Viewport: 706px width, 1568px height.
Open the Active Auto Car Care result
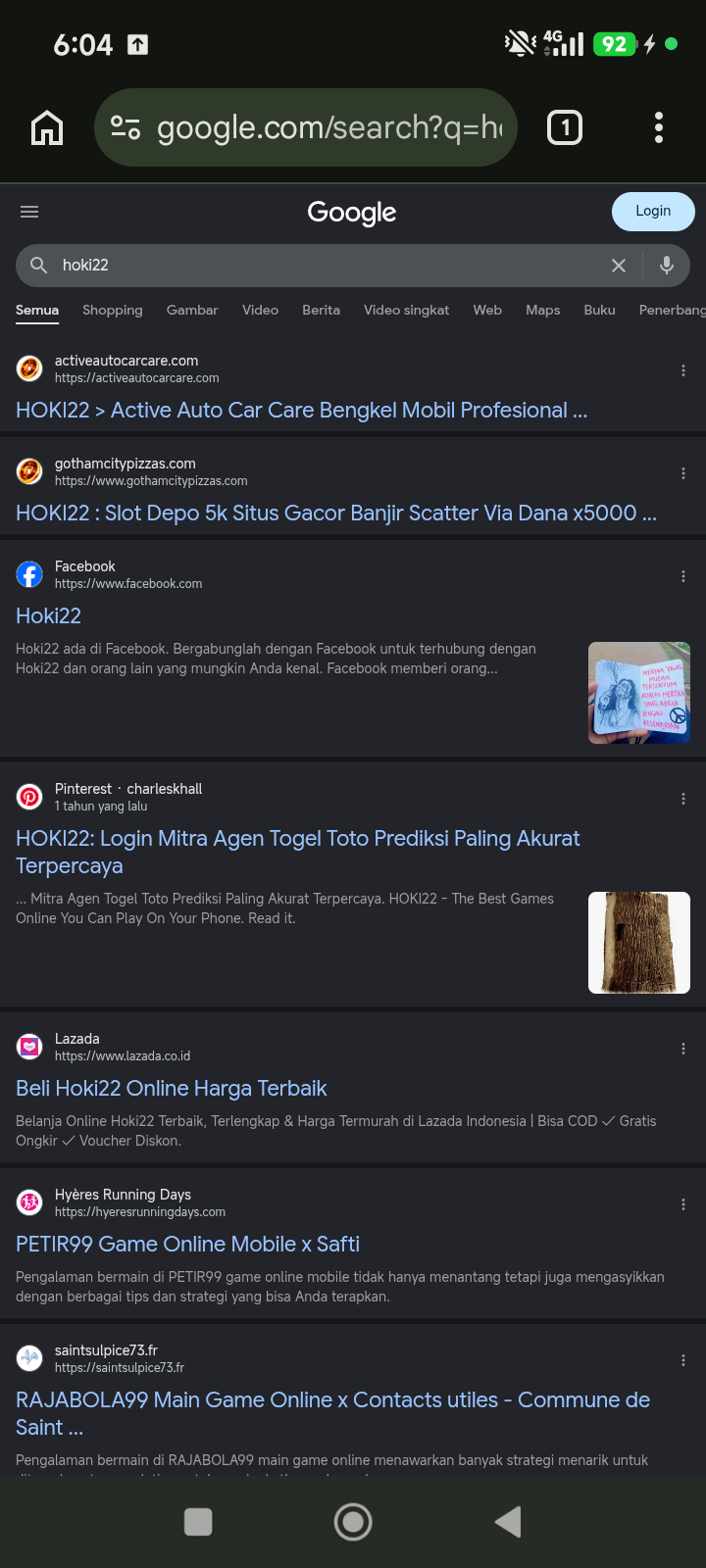302,411
